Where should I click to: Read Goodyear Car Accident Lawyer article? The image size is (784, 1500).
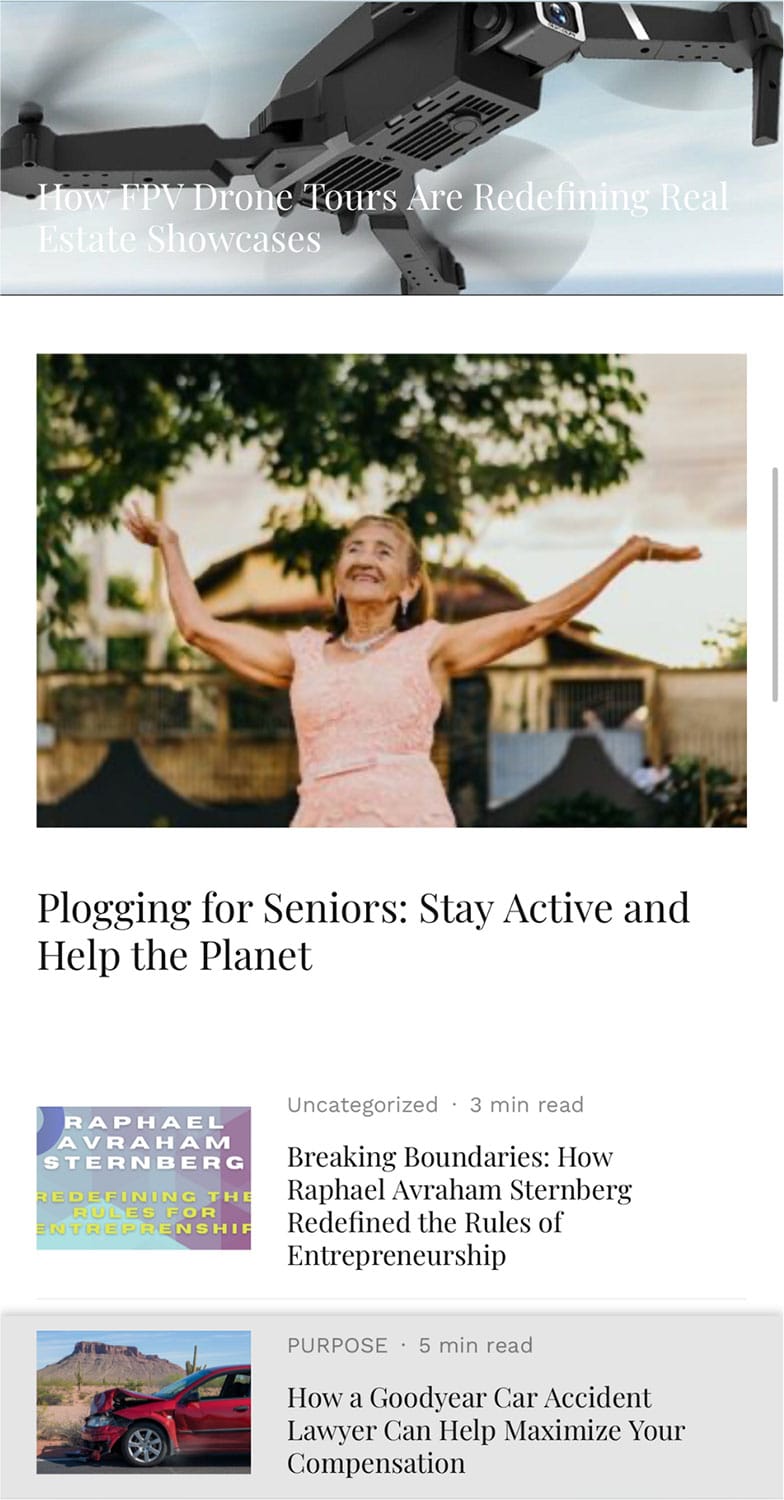(486, 1430)
